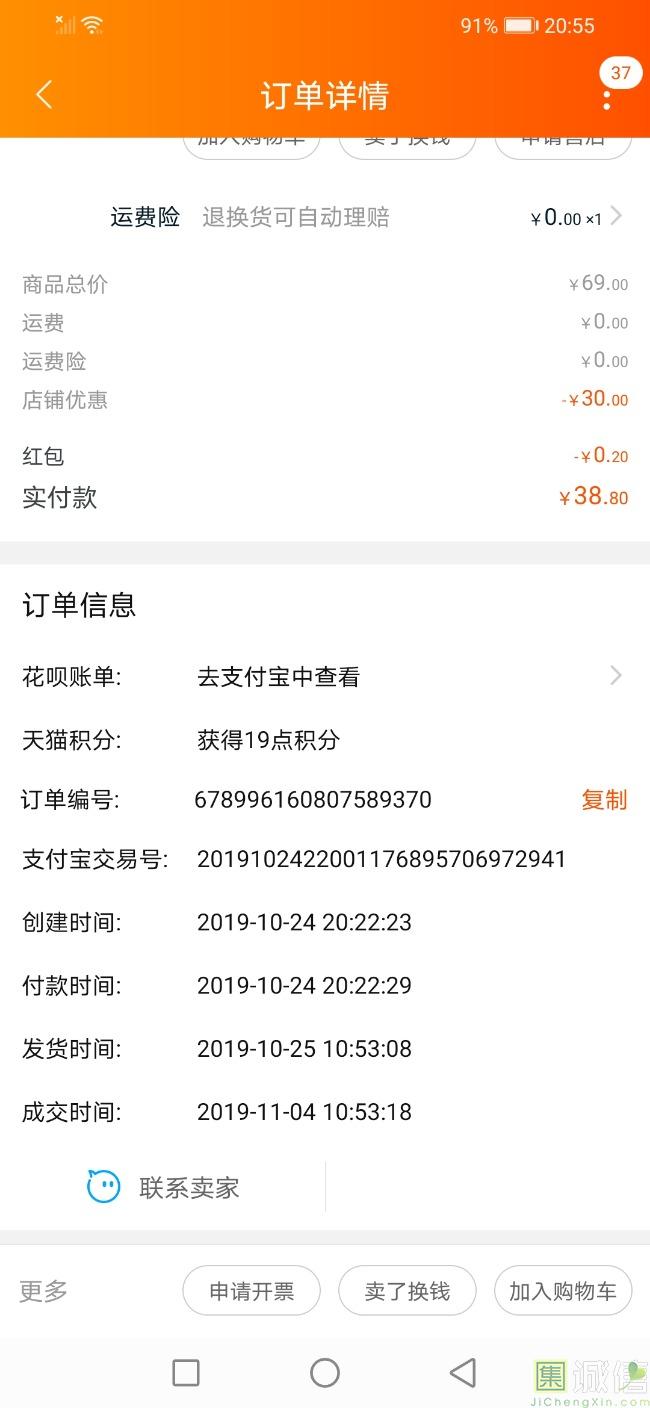Contact the seller via 联系卖家
This screenshot has height=1408, width=650.
pyautogui.click(x=164, y=1187)
